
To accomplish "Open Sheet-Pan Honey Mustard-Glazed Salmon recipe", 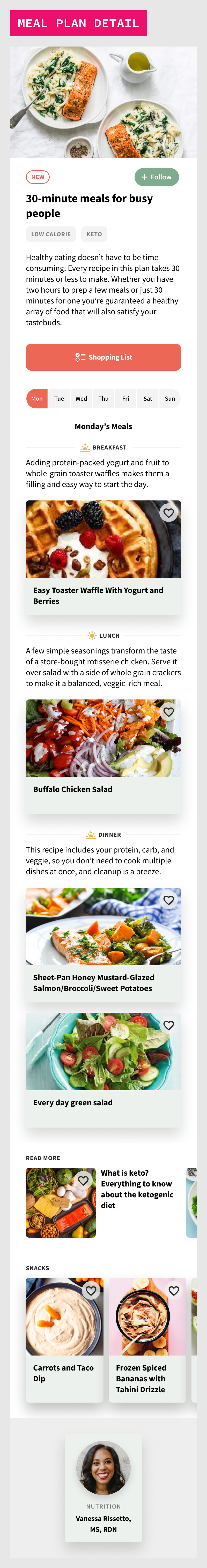I will click(94, 983).
